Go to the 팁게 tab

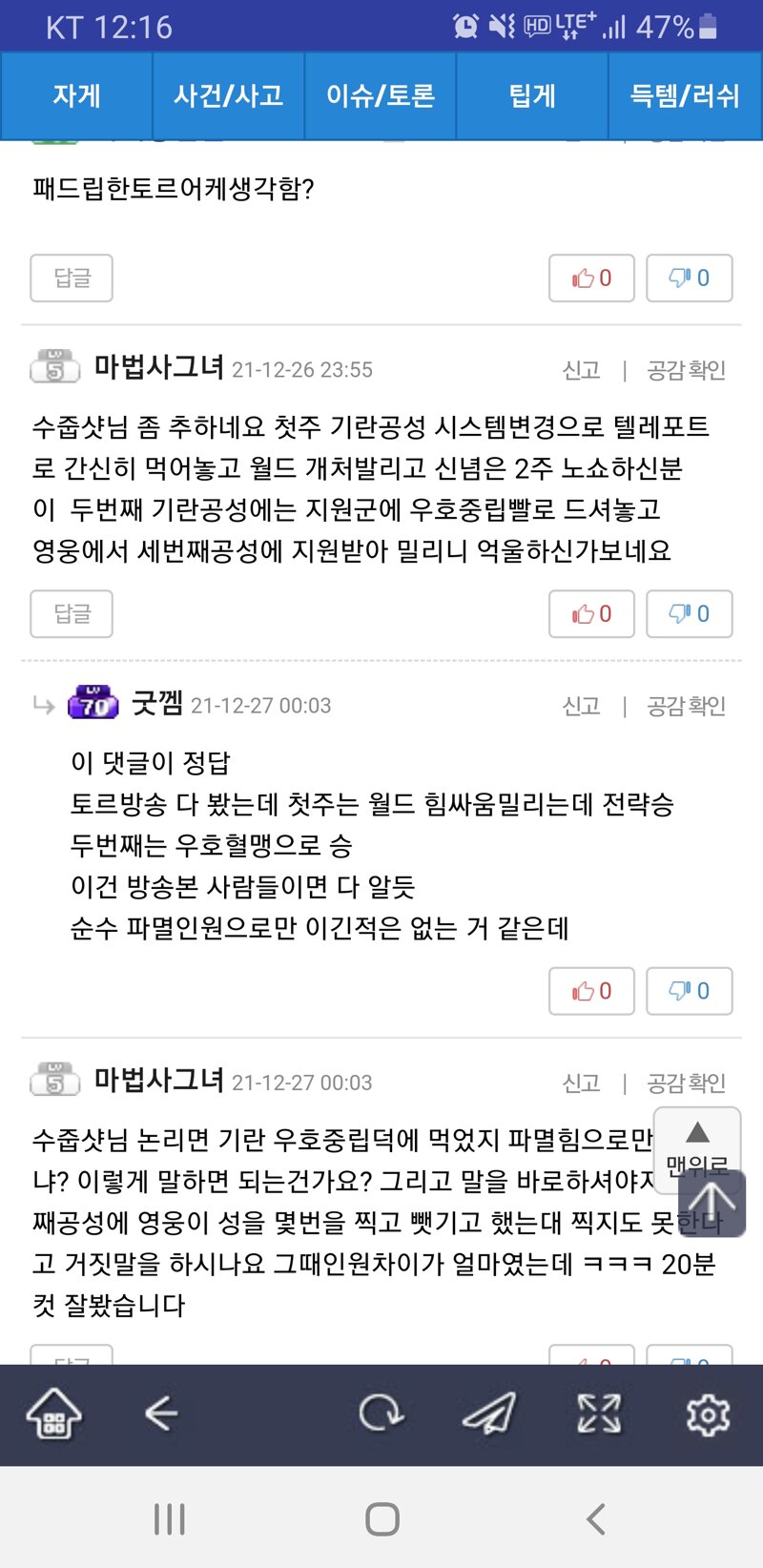(532, 95)
